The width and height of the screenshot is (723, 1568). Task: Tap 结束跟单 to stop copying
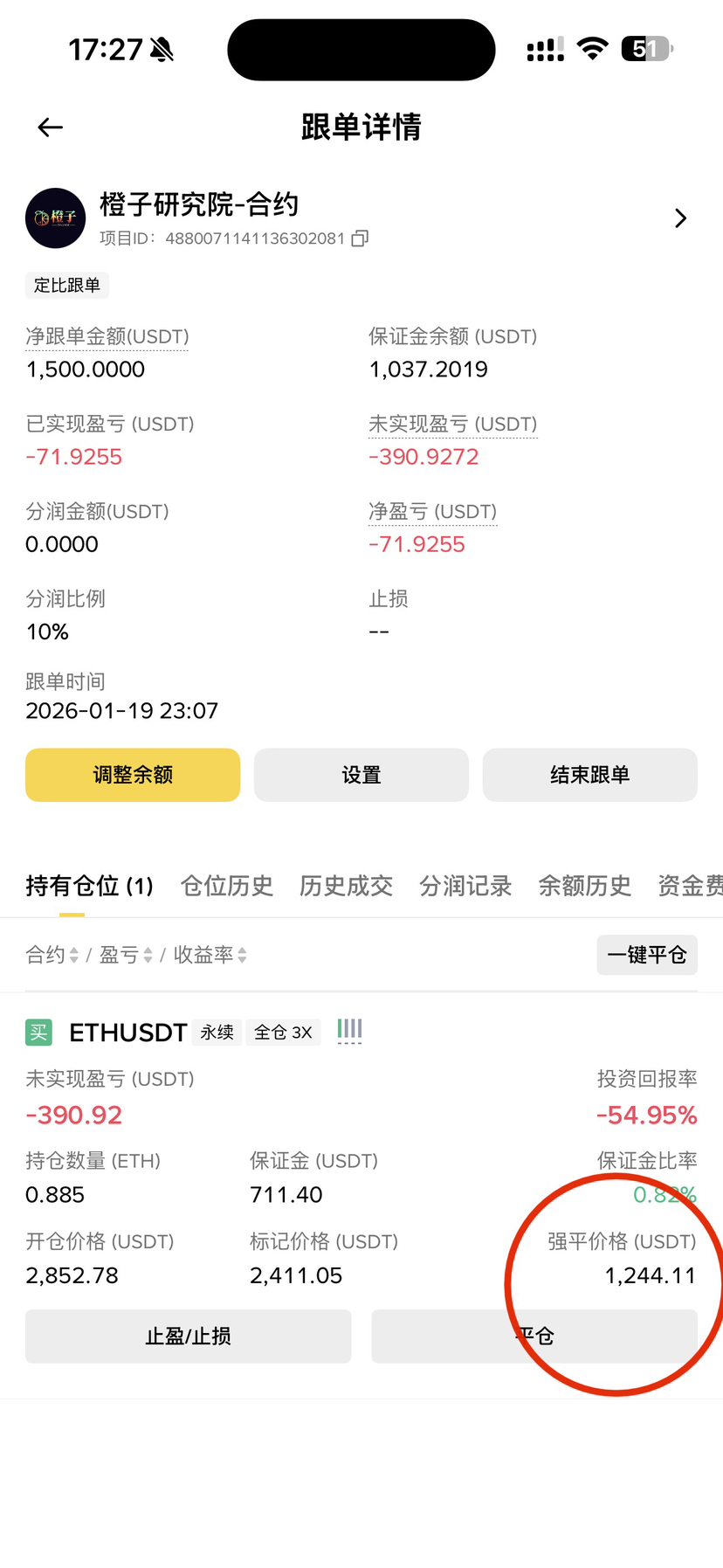coord(589,775)
